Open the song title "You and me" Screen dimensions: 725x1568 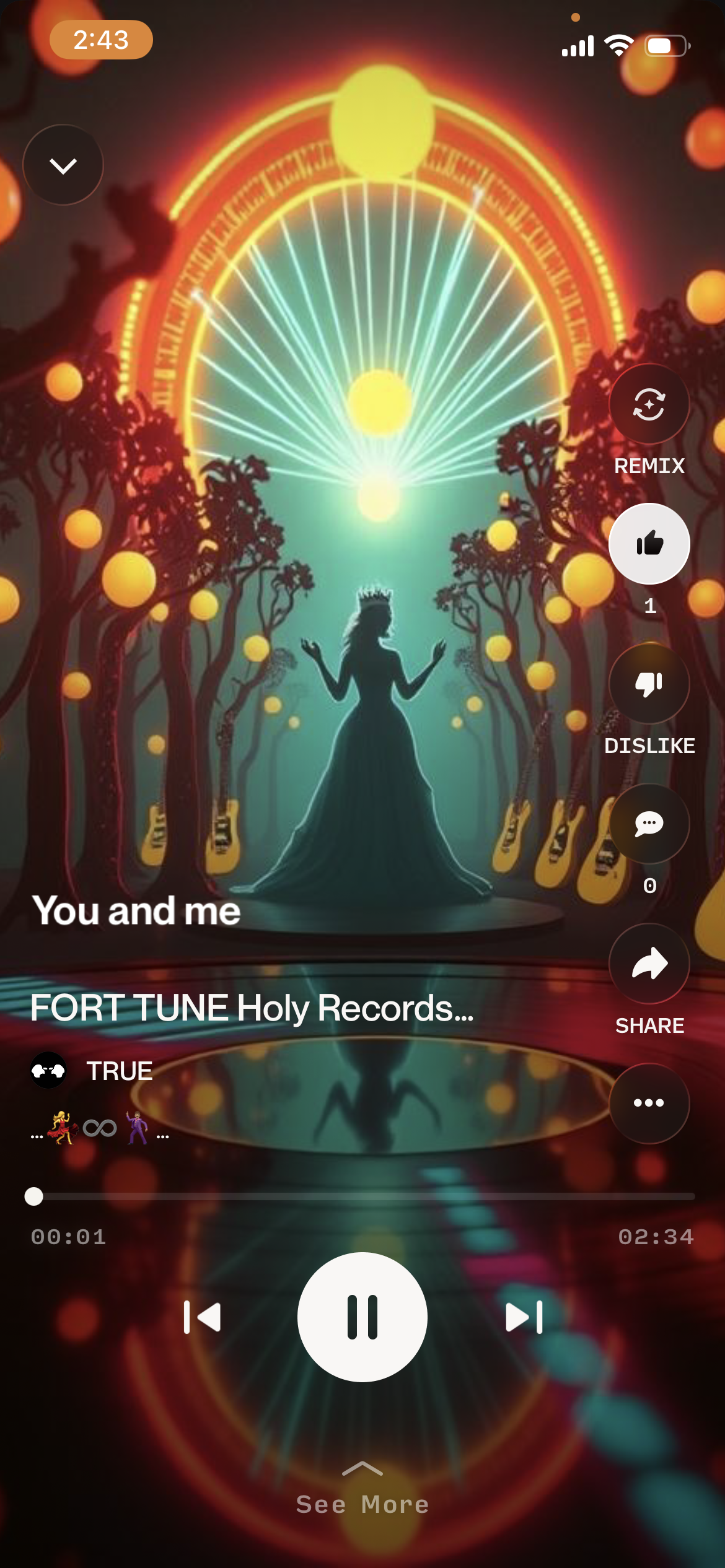coord(136,910)
